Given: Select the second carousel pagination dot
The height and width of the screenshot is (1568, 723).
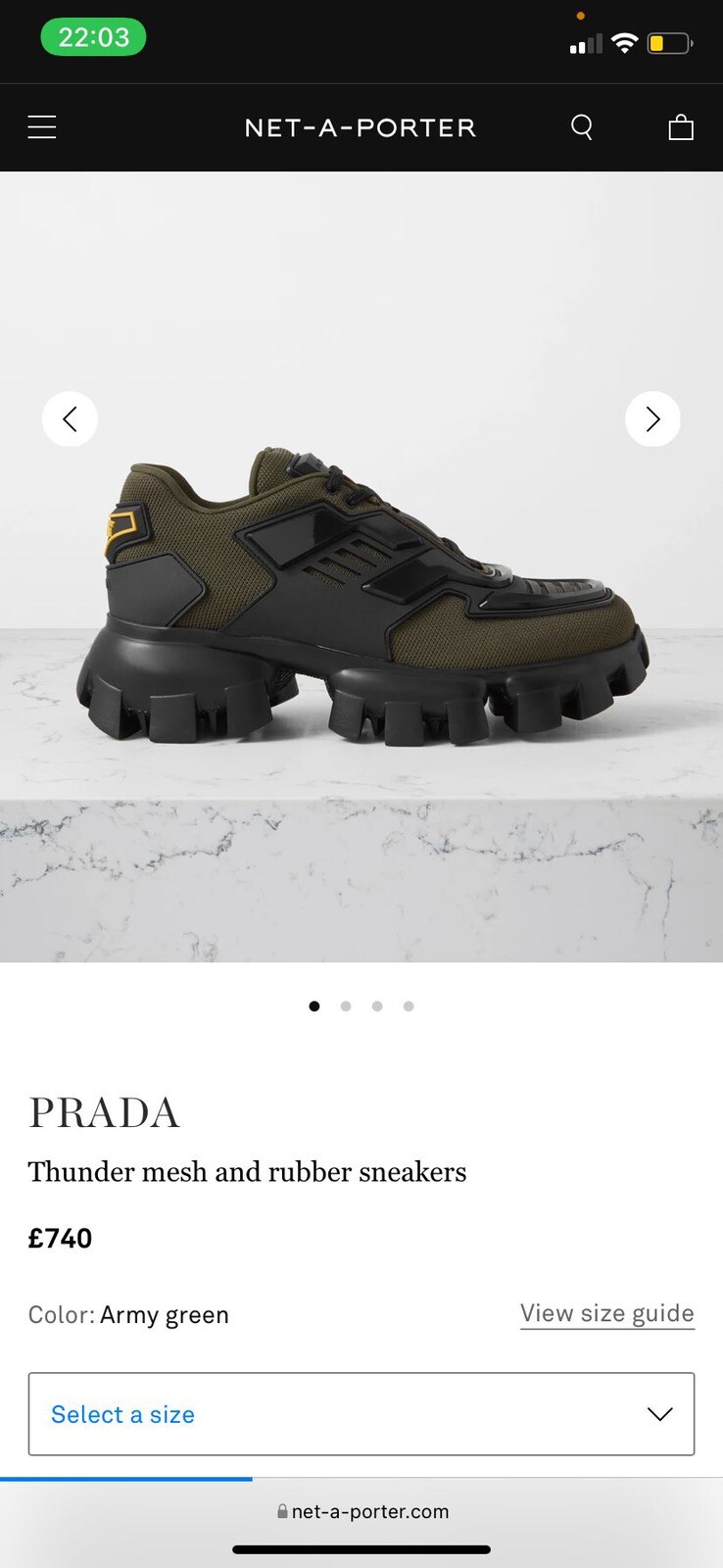Looking at the screenshot, I should [x=346, y=1005].
